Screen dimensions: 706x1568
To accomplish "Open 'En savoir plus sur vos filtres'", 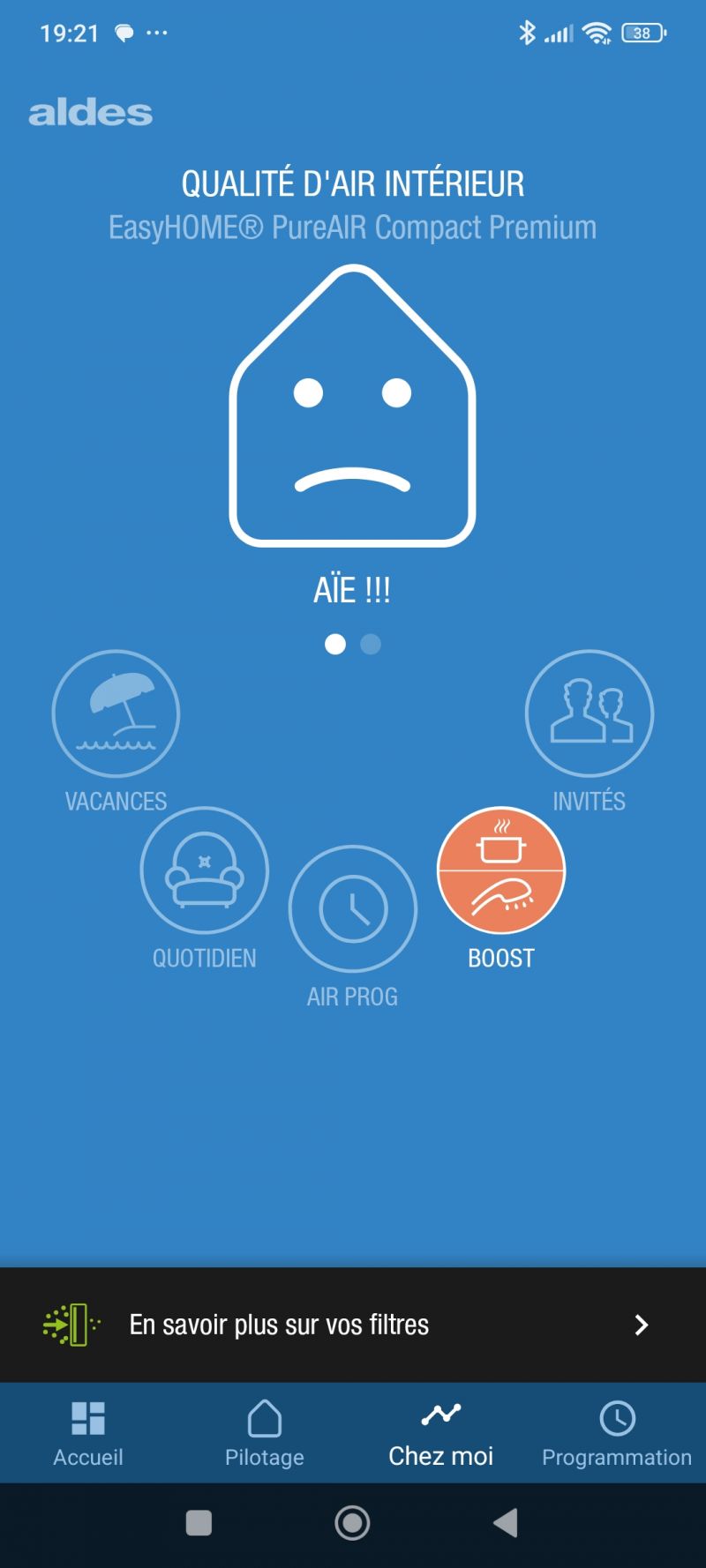I will coord(353,1325).
